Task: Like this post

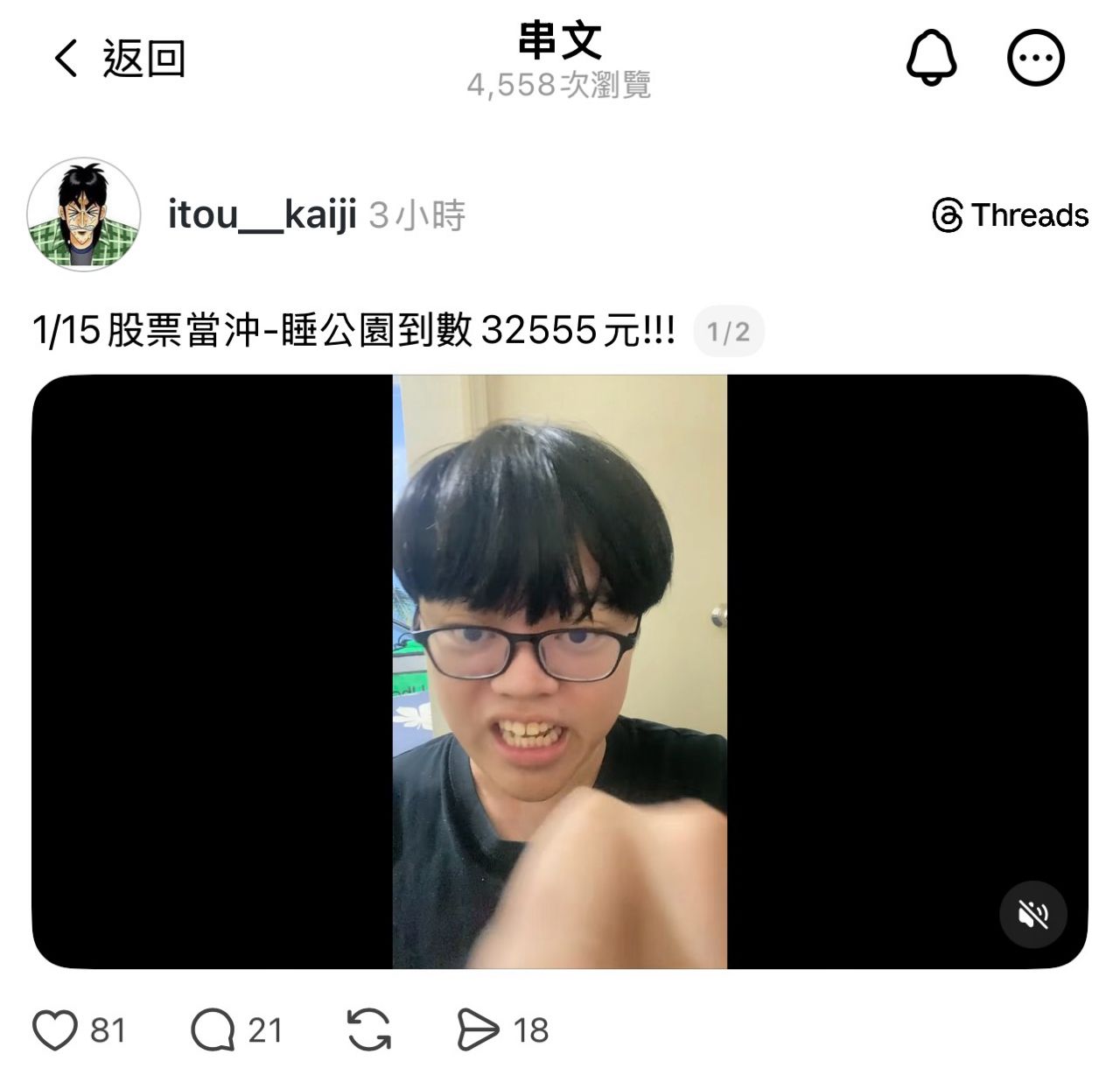Action: coord(55,1030)
